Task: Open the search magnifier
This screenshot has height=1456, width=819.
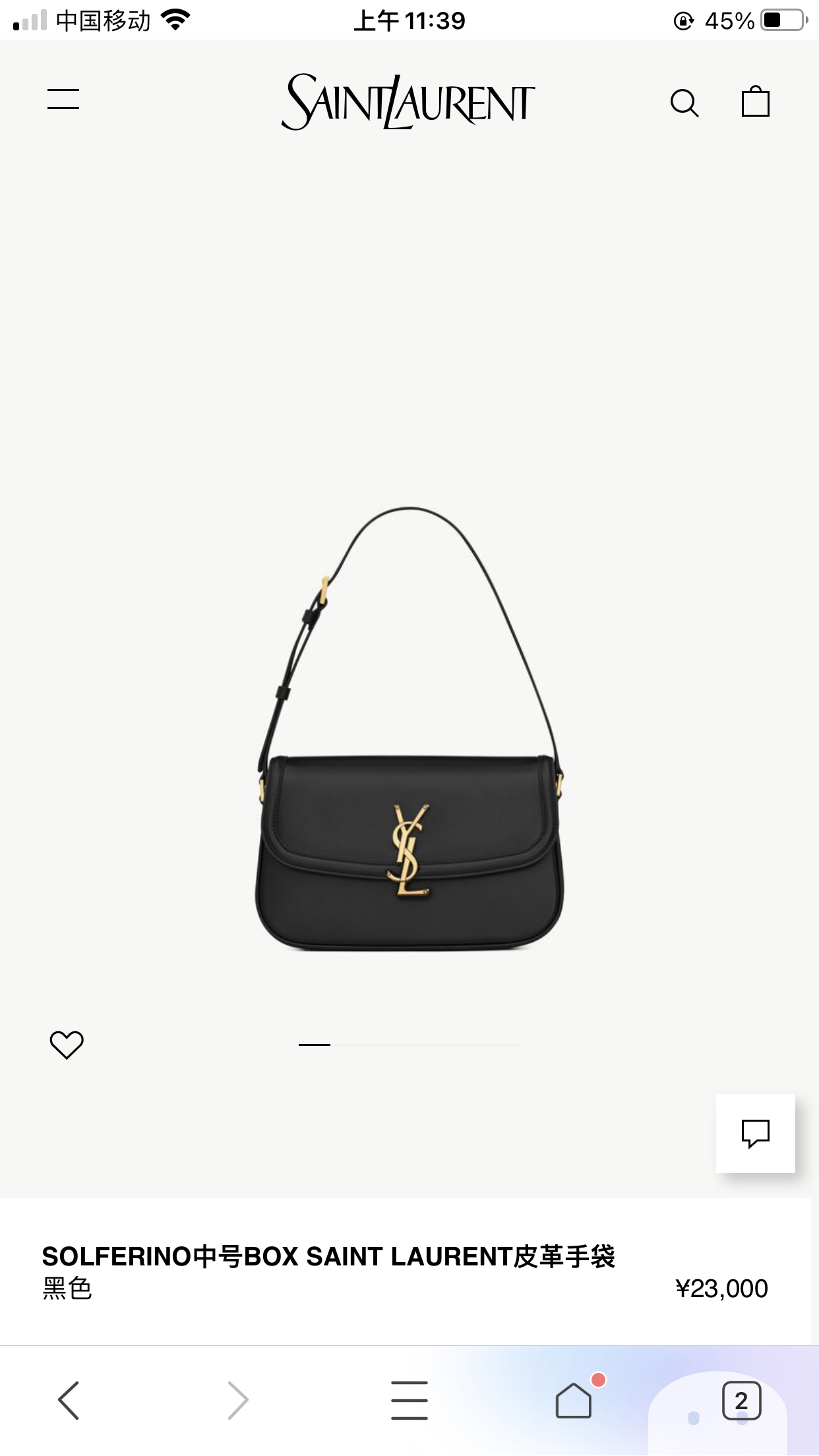Action: click(x=684, y=103)
